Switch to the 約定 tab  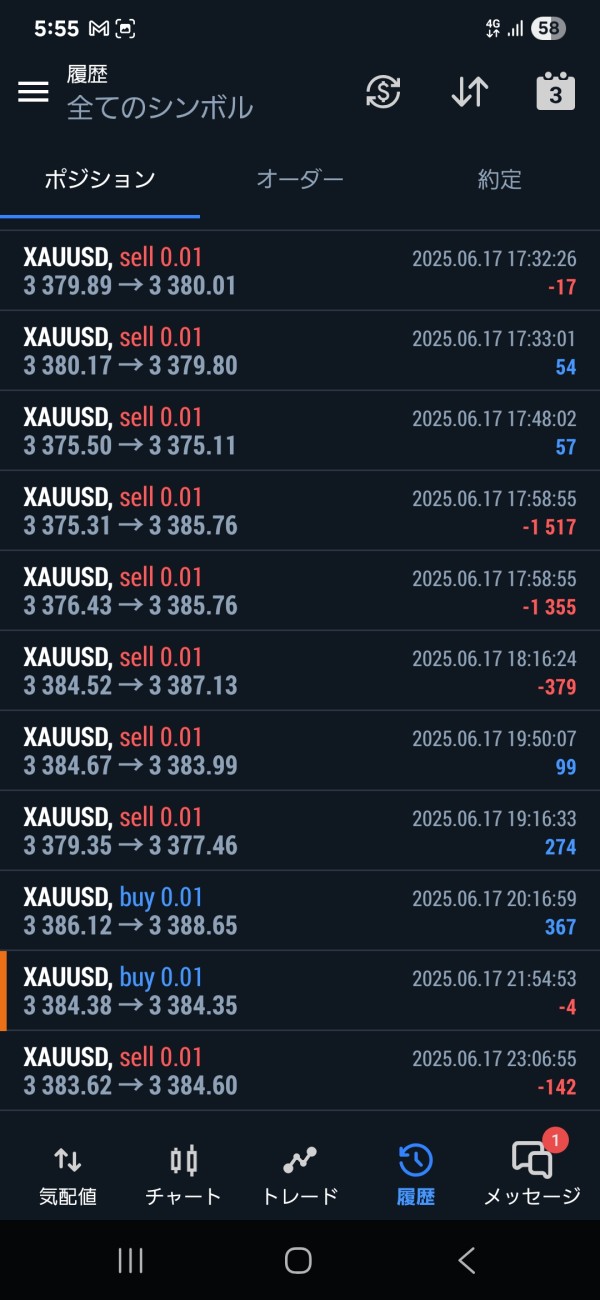click(500, 180)
